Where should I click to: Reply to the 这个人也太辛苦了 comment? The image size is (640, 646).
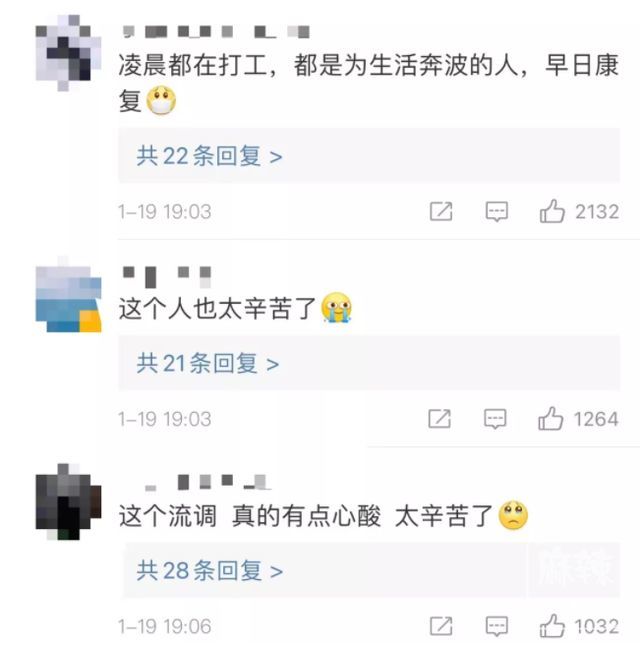click(x=496, y=419)
